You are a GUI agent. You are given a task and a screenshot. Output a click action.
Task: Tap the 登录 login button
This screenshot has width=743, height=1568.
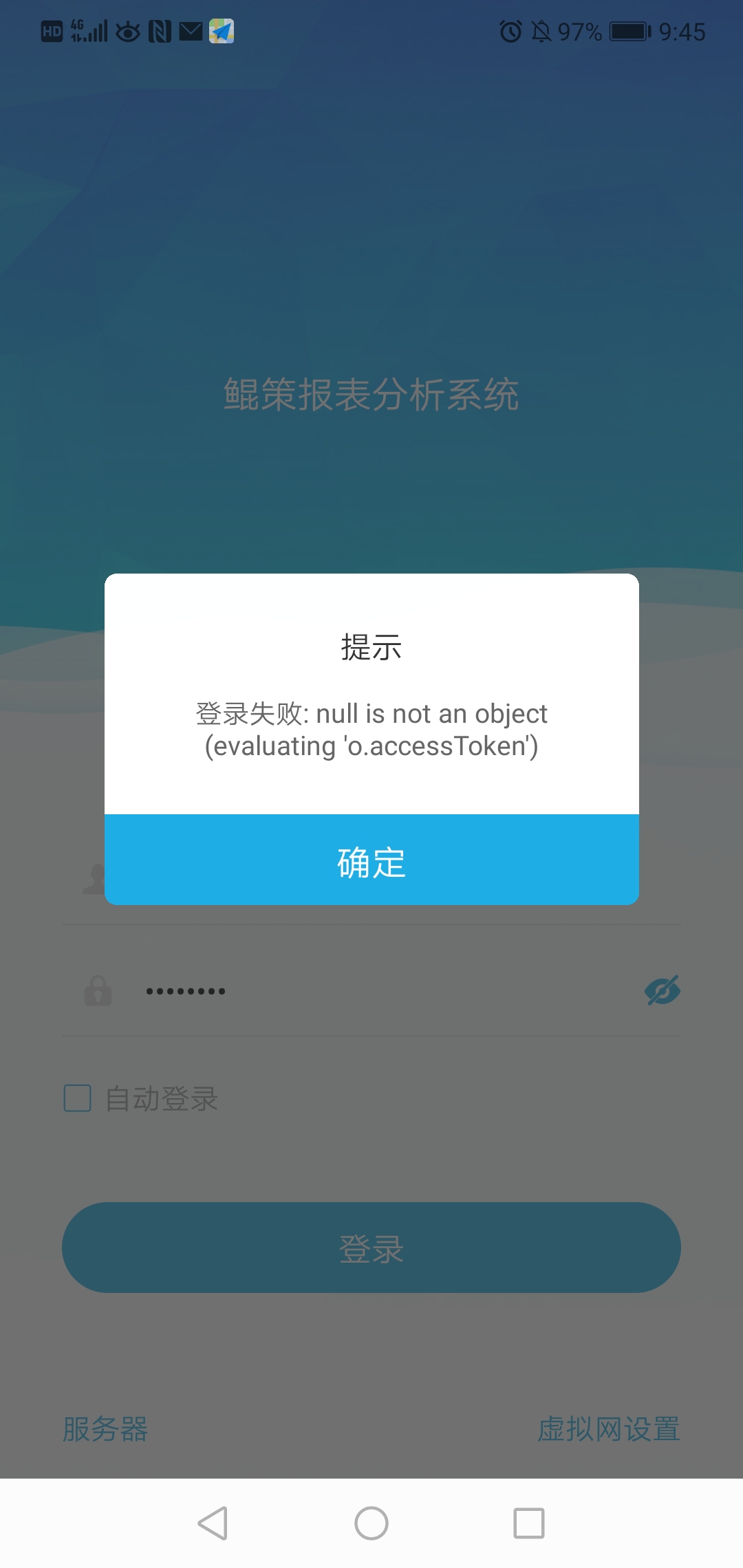371,1248
